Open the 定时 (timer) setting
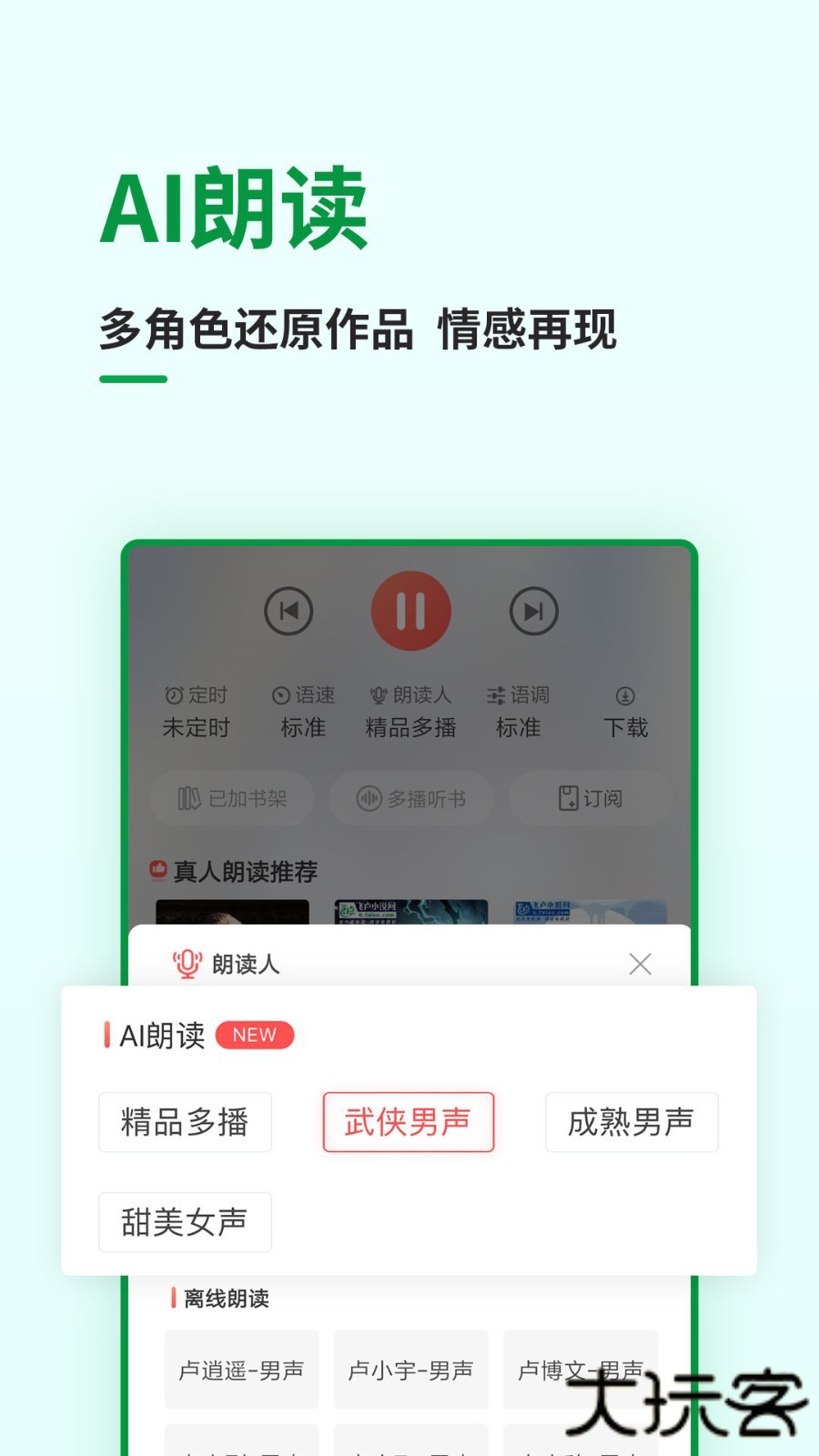This screenshot has width=819, height=1456. [196, 712]
